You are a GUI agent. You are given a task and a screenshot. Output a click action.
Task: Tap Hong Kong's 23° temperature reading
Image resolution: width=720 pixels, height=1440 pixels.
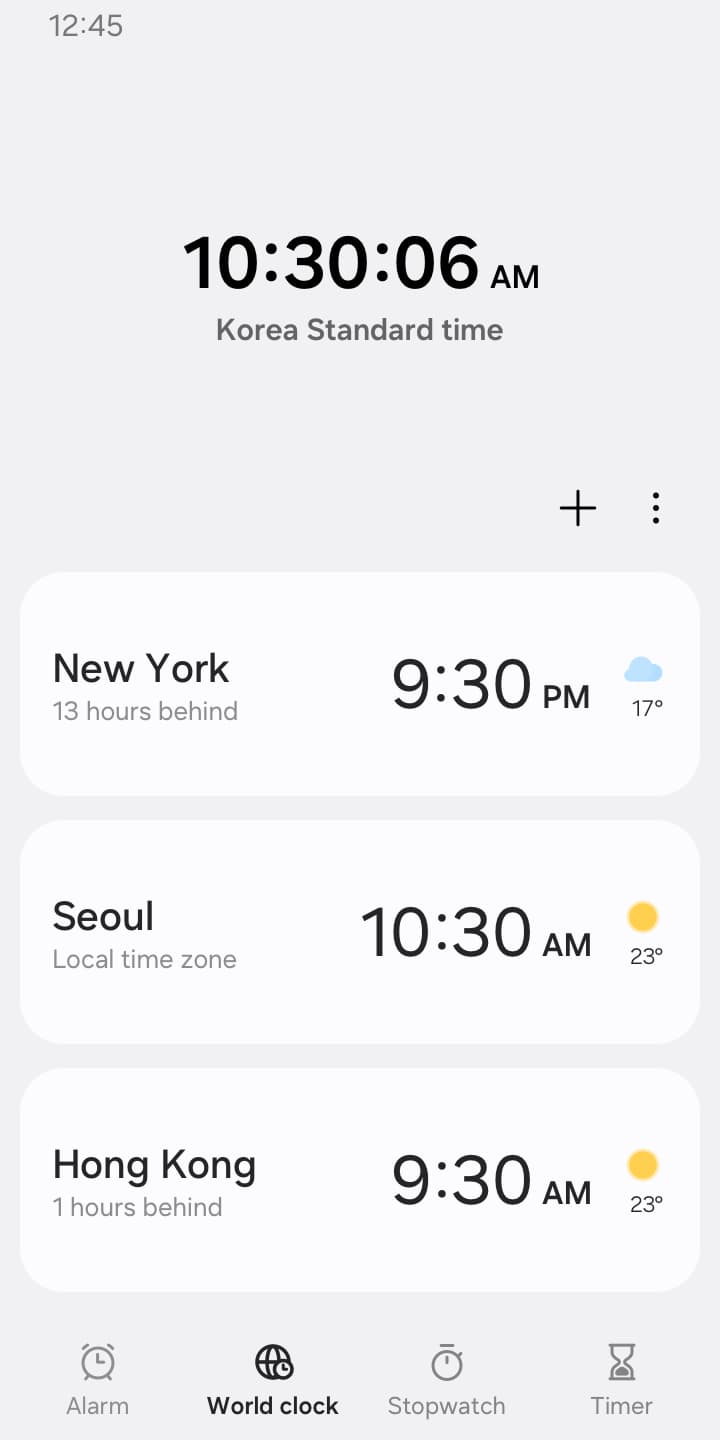point(645,1203)
